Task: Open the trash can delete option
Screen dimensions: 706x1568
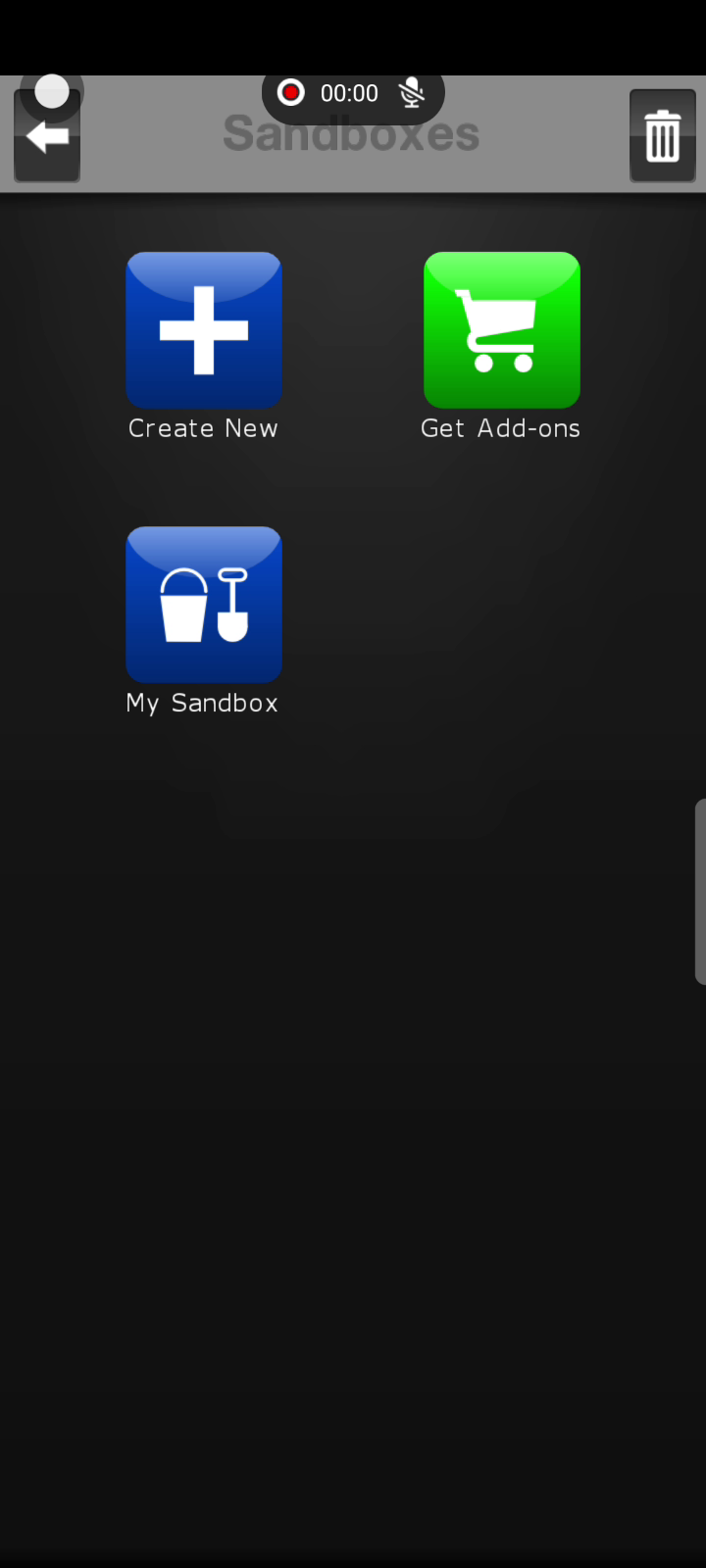Action: coord(662,136)
